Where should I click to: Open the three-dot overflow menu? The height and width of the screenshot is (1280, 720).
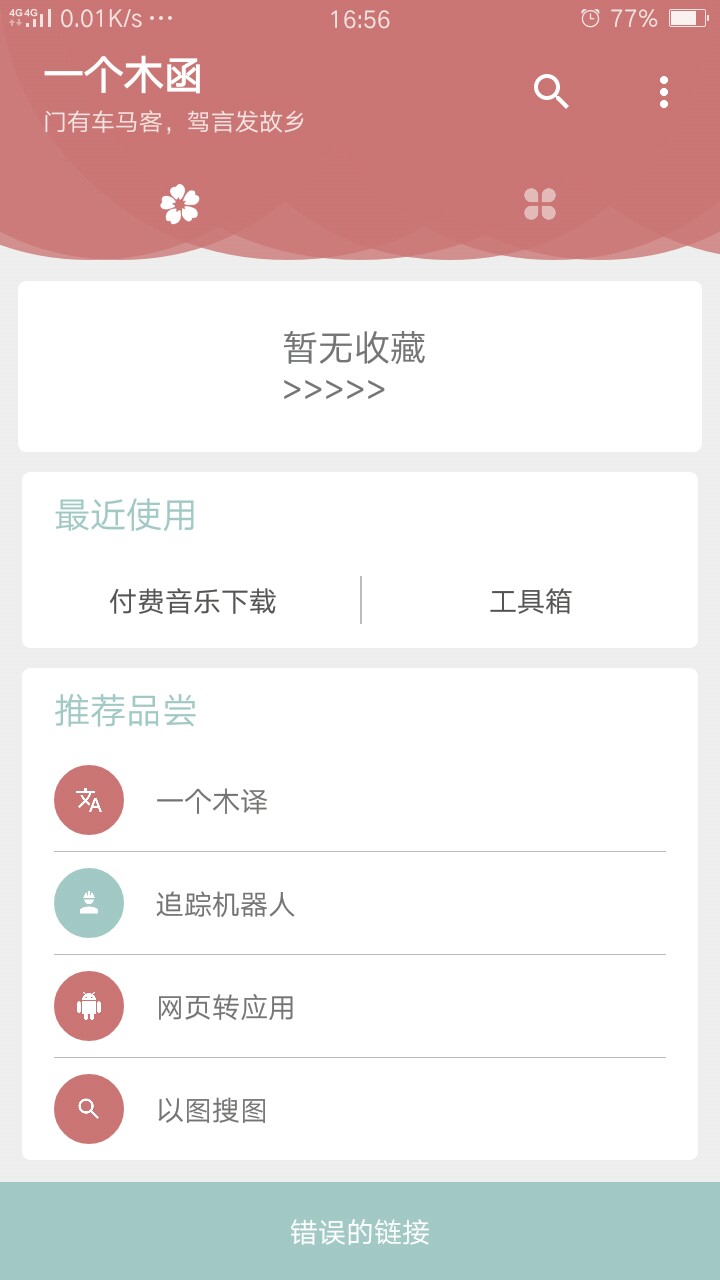663,92
